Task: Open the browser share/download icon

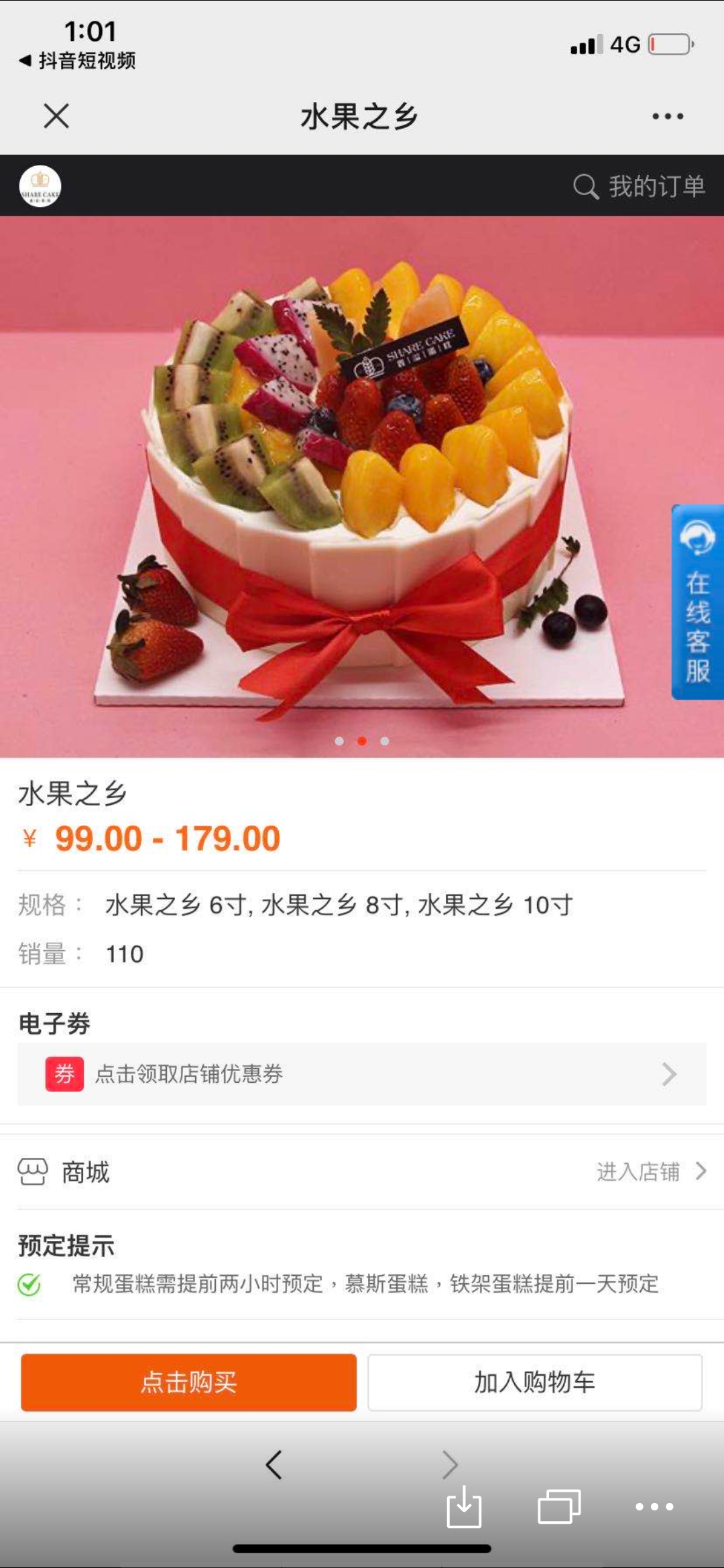Action: pos(464,1506)
